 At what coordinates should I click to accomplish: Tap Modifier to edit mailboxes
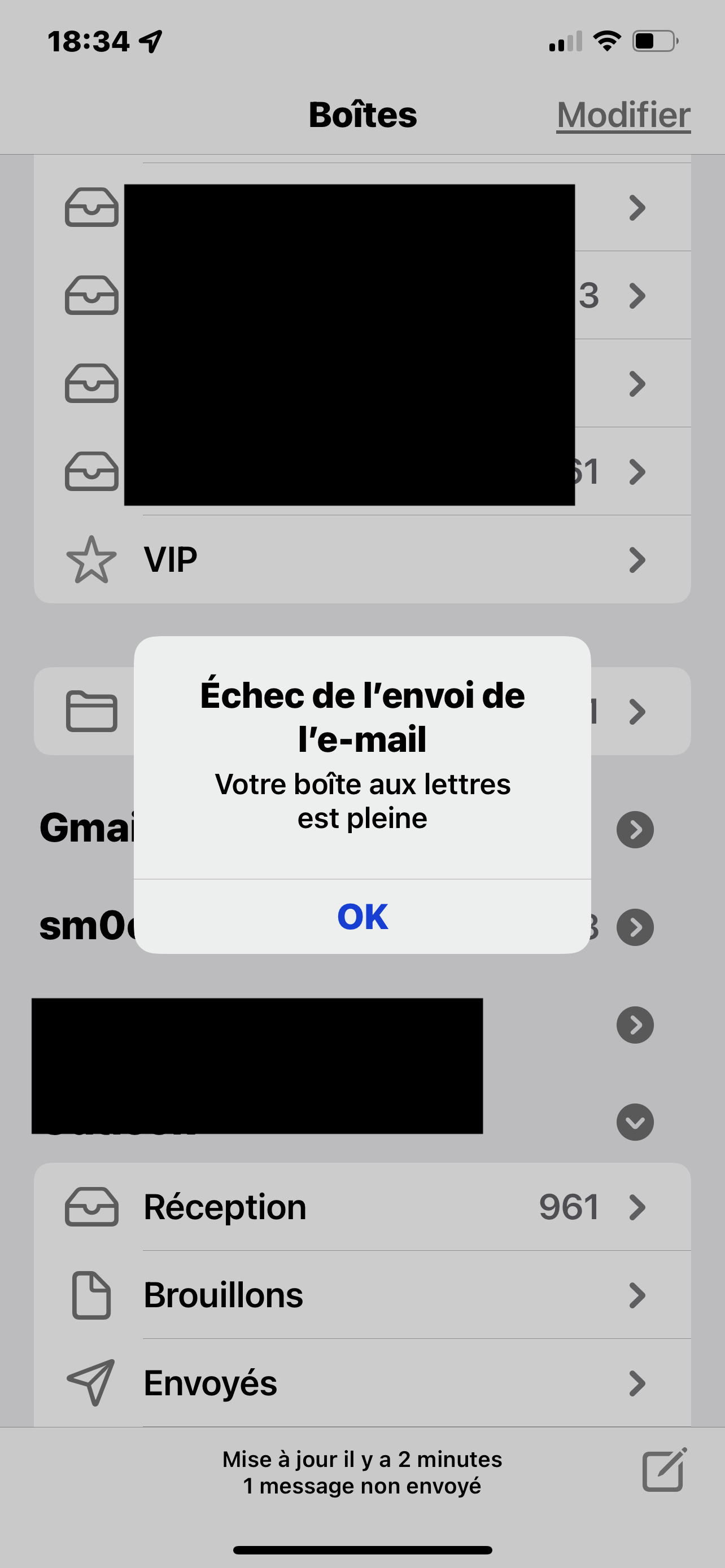(623, 115)
